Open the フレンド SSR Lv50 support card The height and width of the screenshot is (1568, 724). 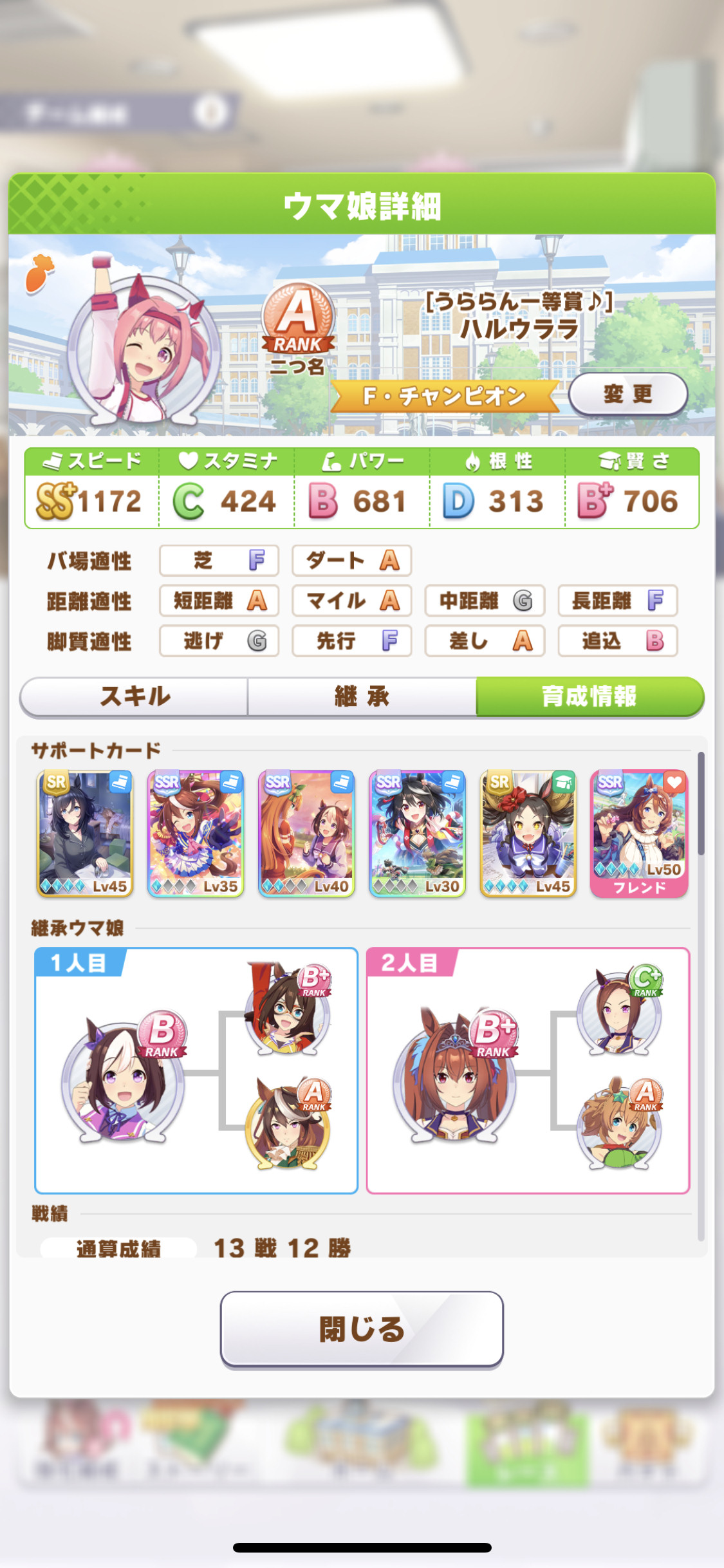coord(639,834)
